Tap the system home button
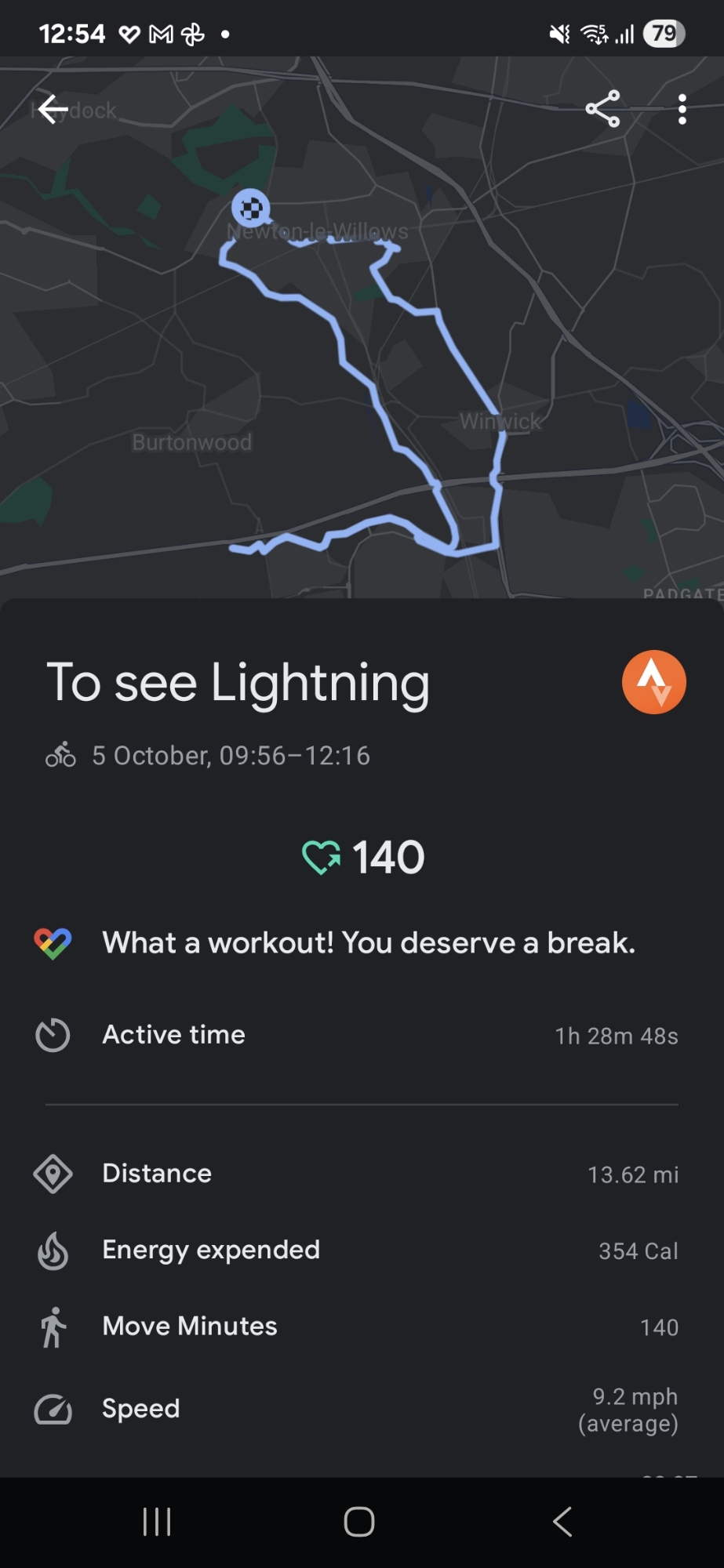 click(359, 1523)
